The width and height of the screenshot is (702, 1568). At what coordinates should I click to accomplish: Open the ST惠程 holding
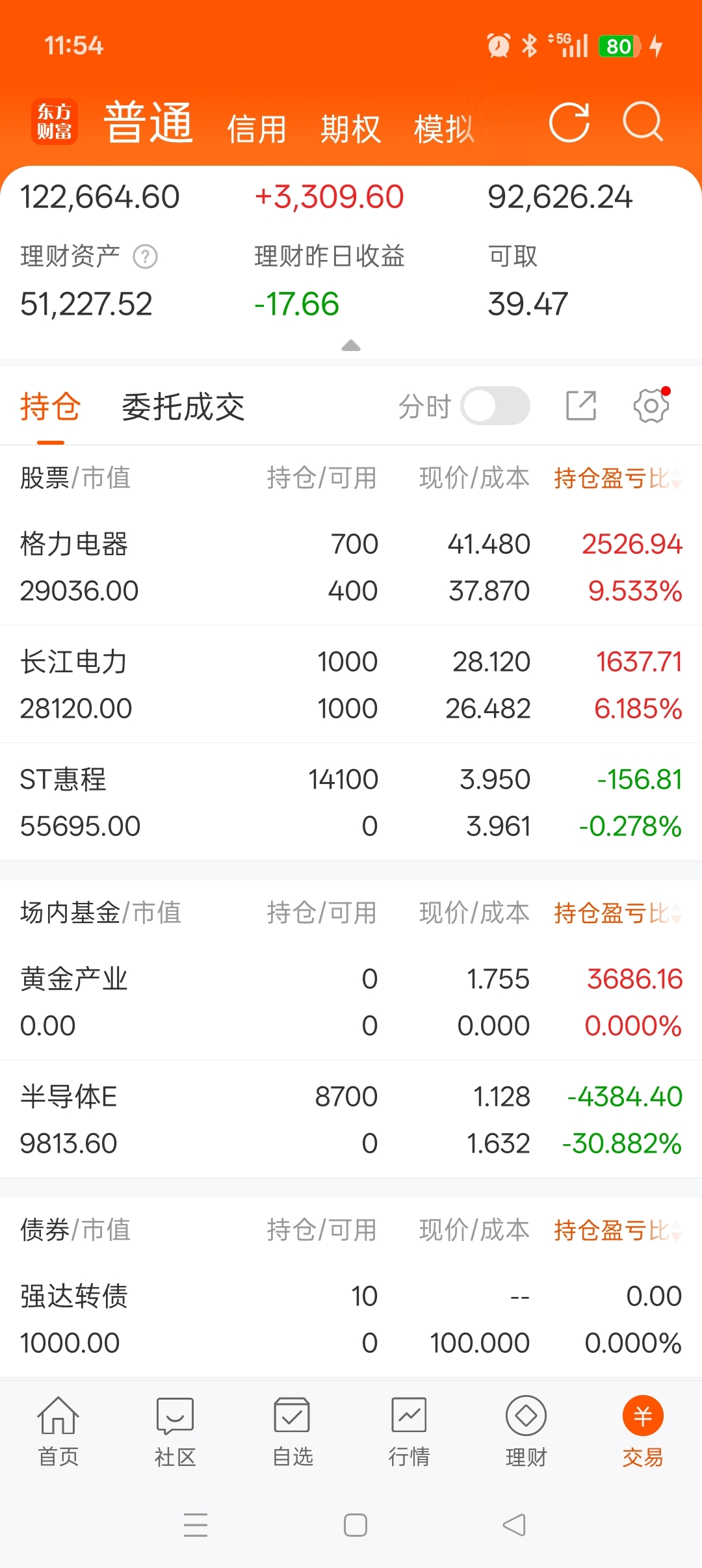click(x=351, y=802)
